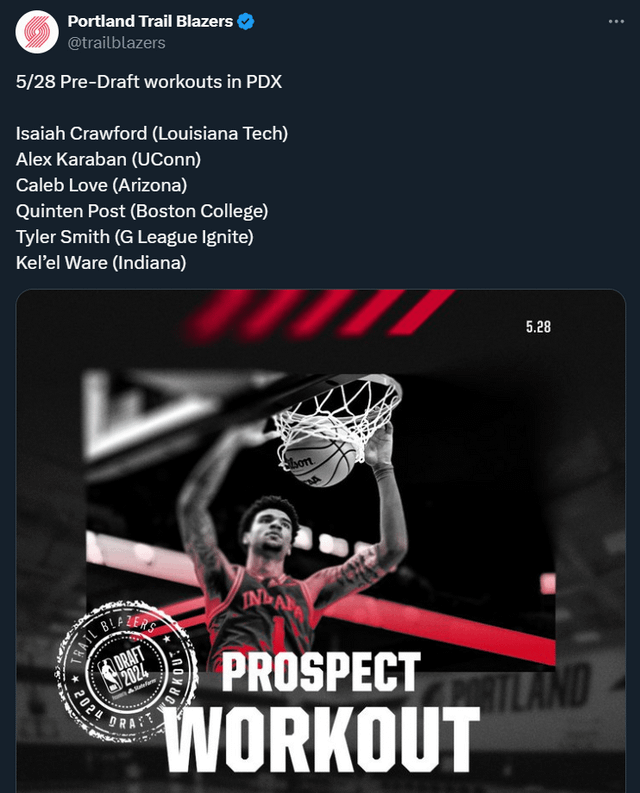
Task: Open Portland Trail Blazers profile avatar
Action: [36, 32]
